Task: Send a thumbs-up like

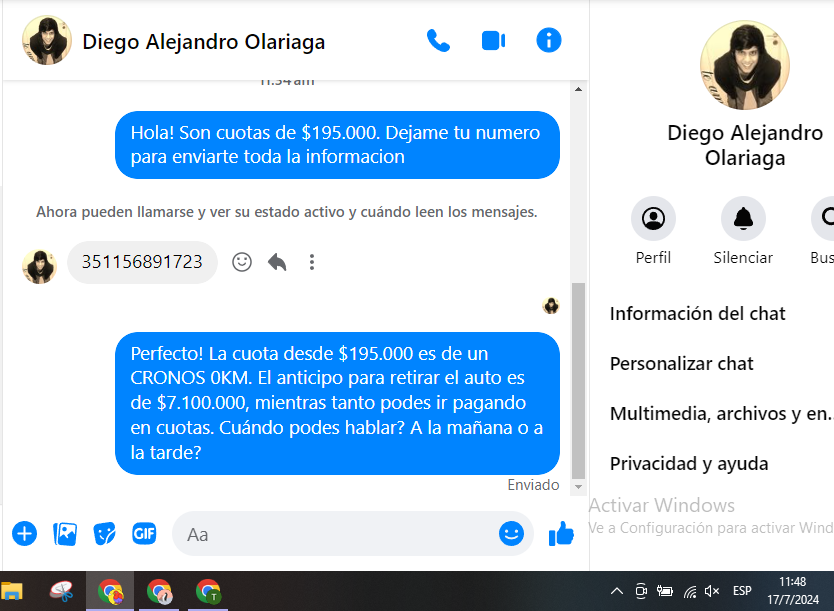Action: [561, 534]
